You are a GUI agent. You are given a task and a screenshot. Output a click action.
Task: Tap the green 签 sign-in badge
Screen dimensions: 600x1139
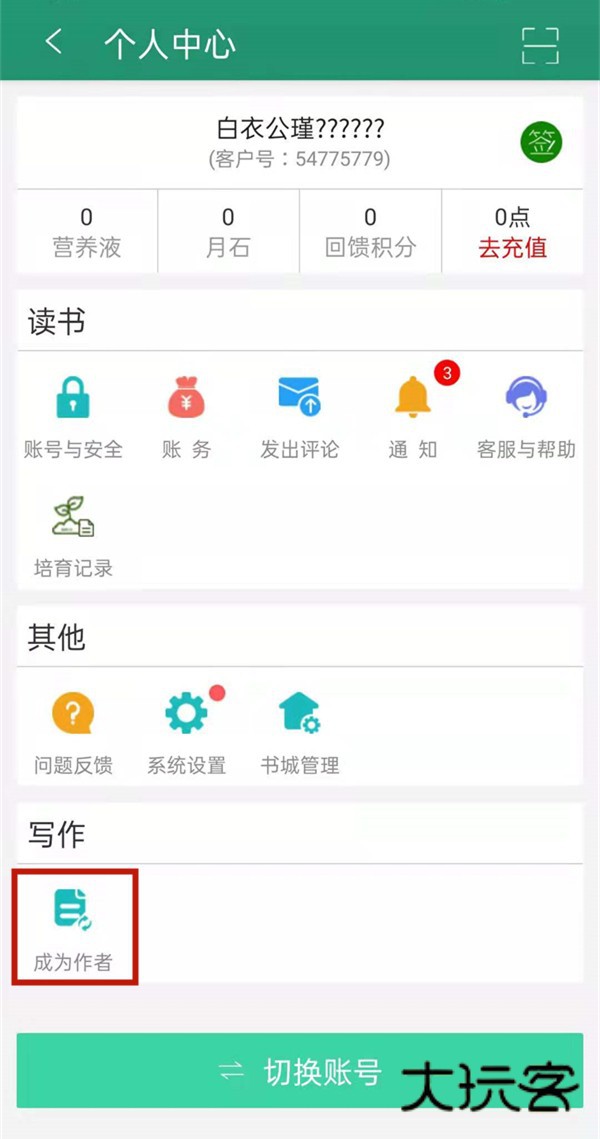[541, 144]
